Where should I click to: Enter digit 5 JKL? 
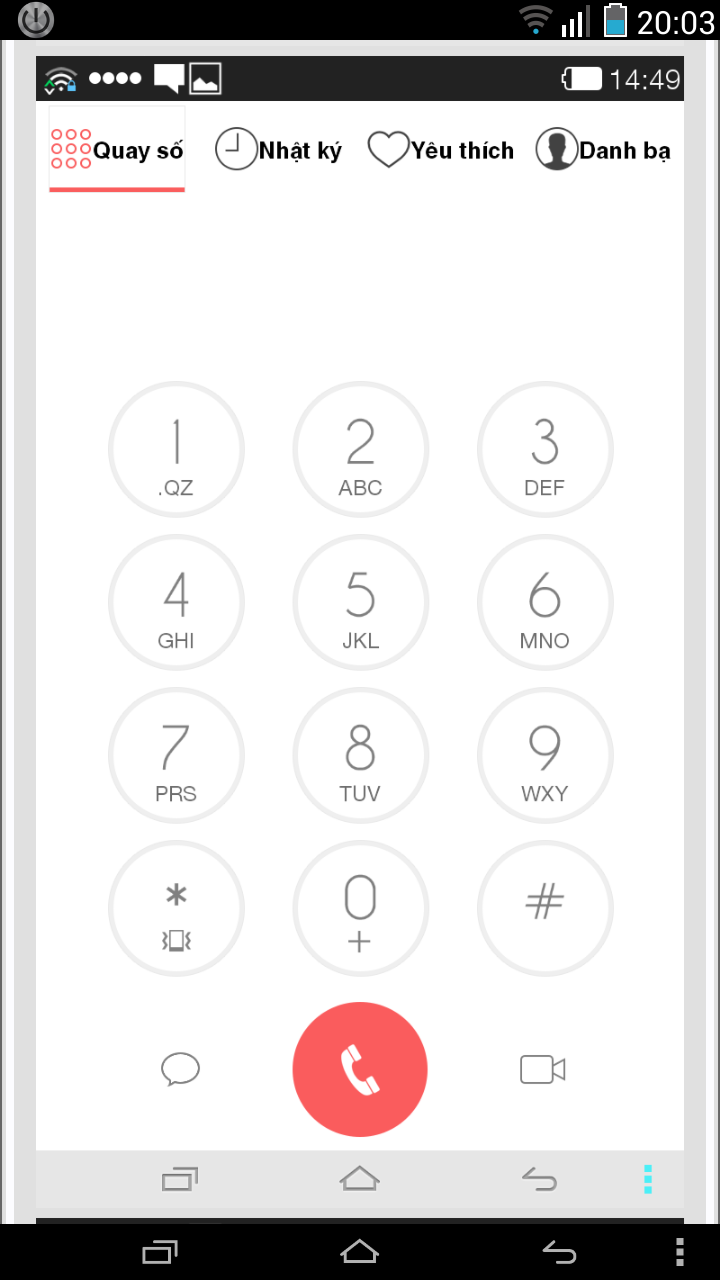[360, 603]
